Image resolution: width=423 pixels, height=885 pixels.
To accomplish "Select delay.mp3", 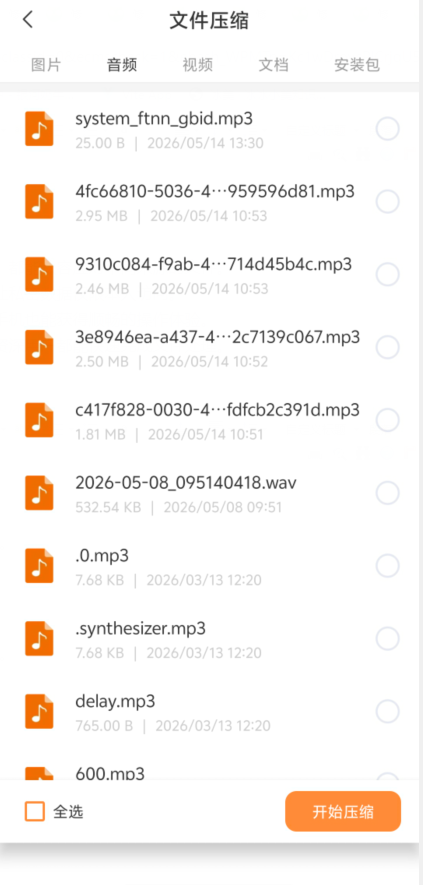I will [387, 711].
